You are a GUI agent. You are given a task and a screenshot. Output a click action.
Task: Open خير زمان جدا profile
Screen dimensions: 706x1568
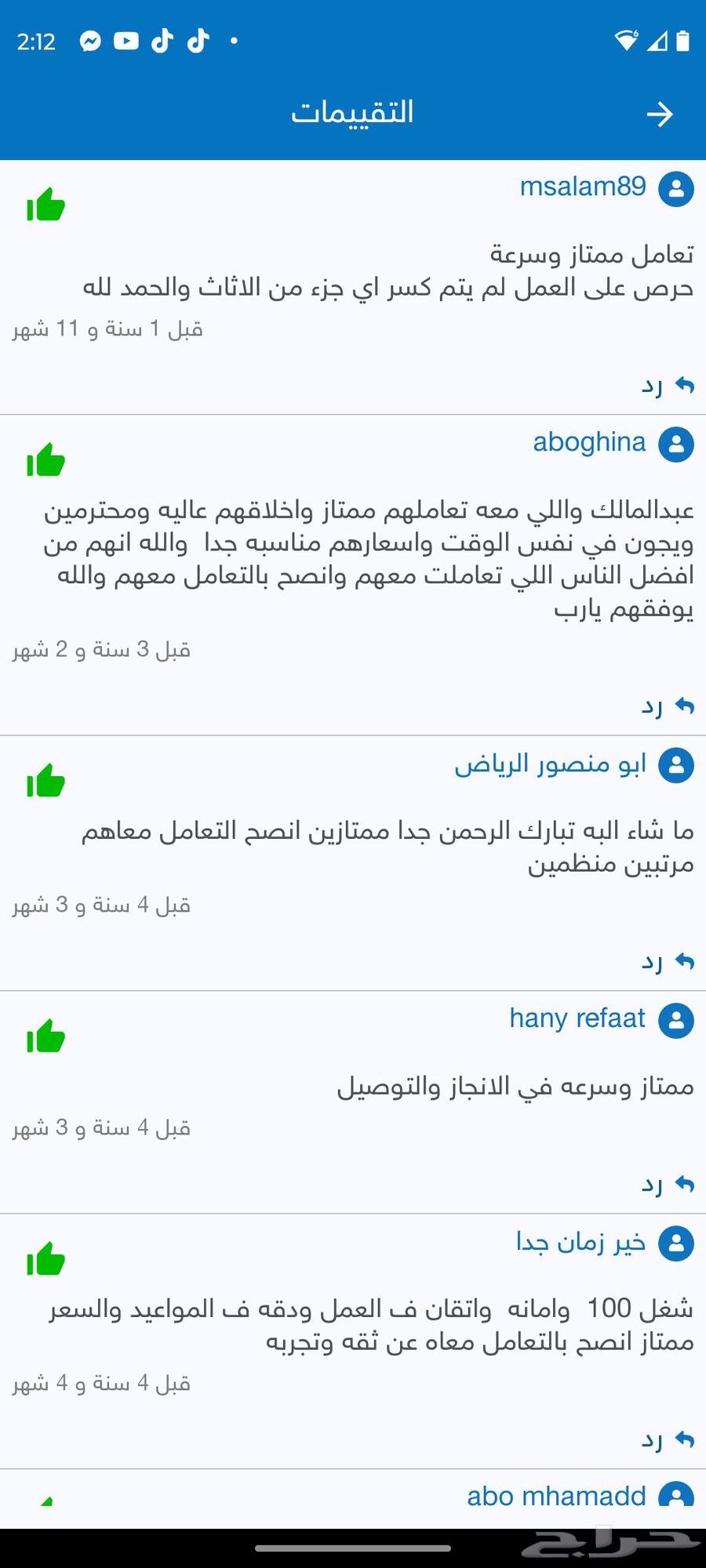(580, 1242)
